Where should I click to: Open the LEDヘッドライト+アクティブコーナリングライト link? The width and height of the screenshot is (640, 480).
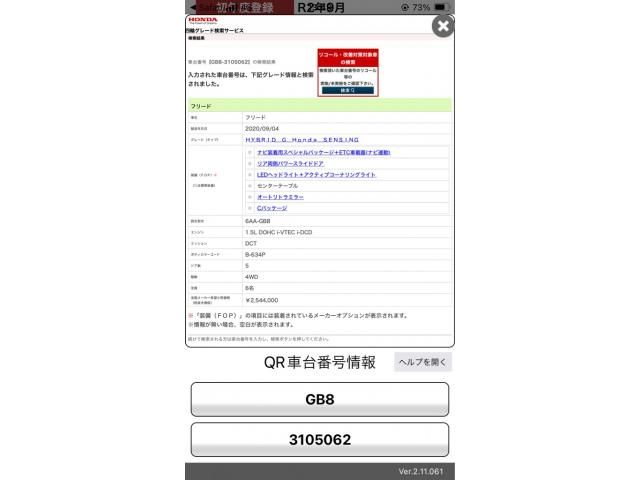[x=316, y=175]
